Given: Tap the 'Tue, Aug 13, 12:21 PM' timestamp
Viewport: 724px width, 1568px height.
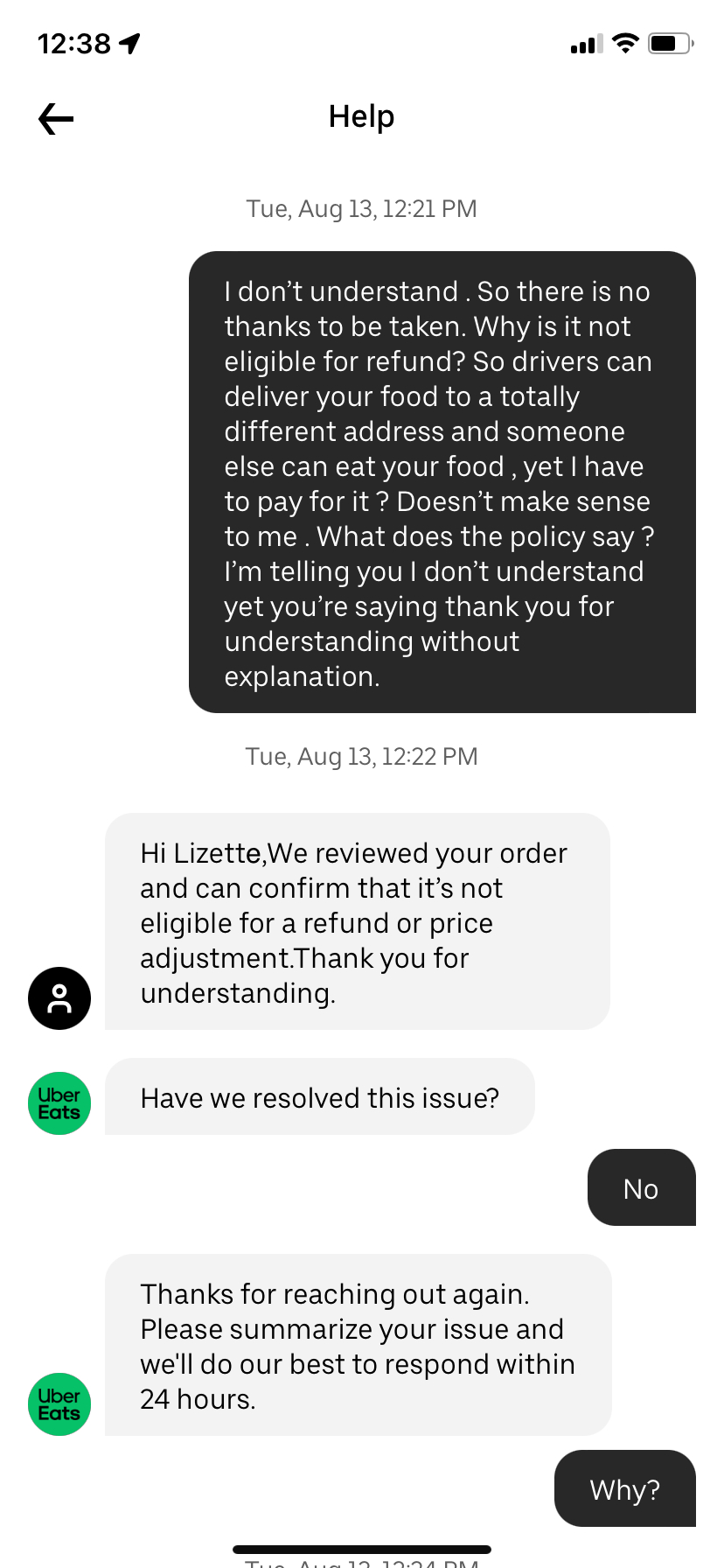Looking at the screenshot, I should [x=360, y=208].
